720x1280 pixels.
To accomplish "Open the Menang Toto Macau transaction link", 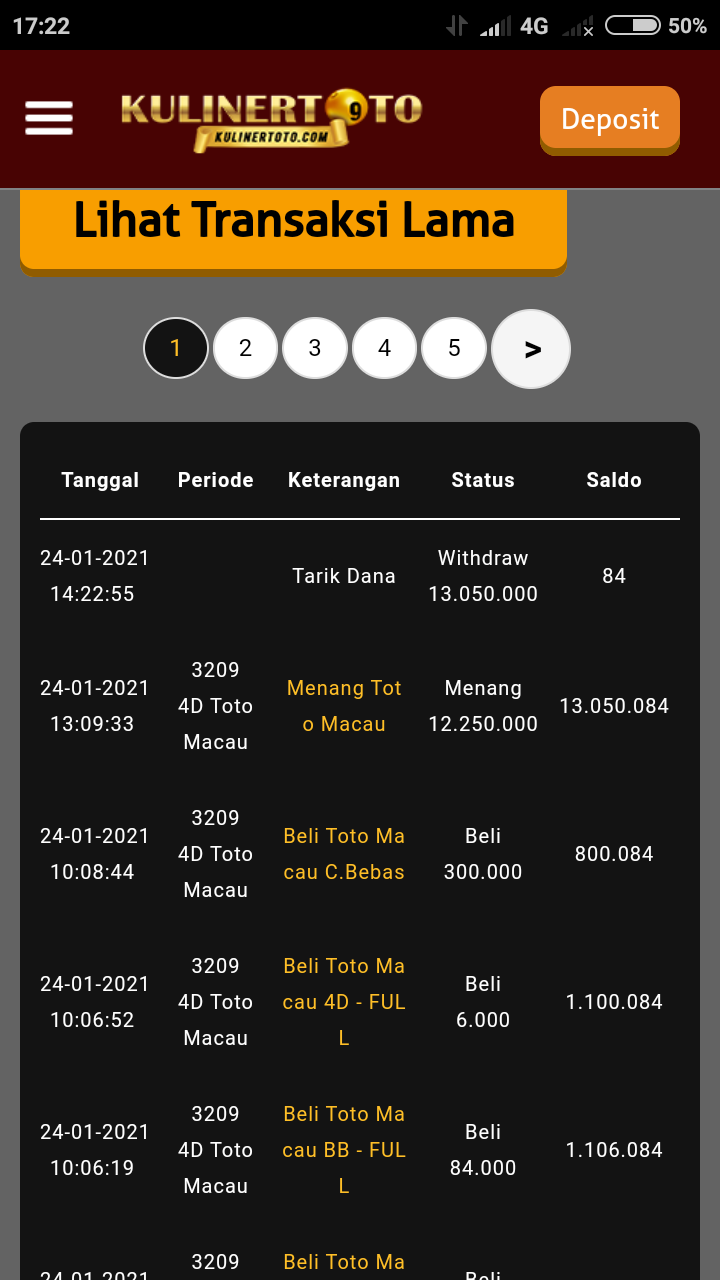I will [x=344, y=706].
